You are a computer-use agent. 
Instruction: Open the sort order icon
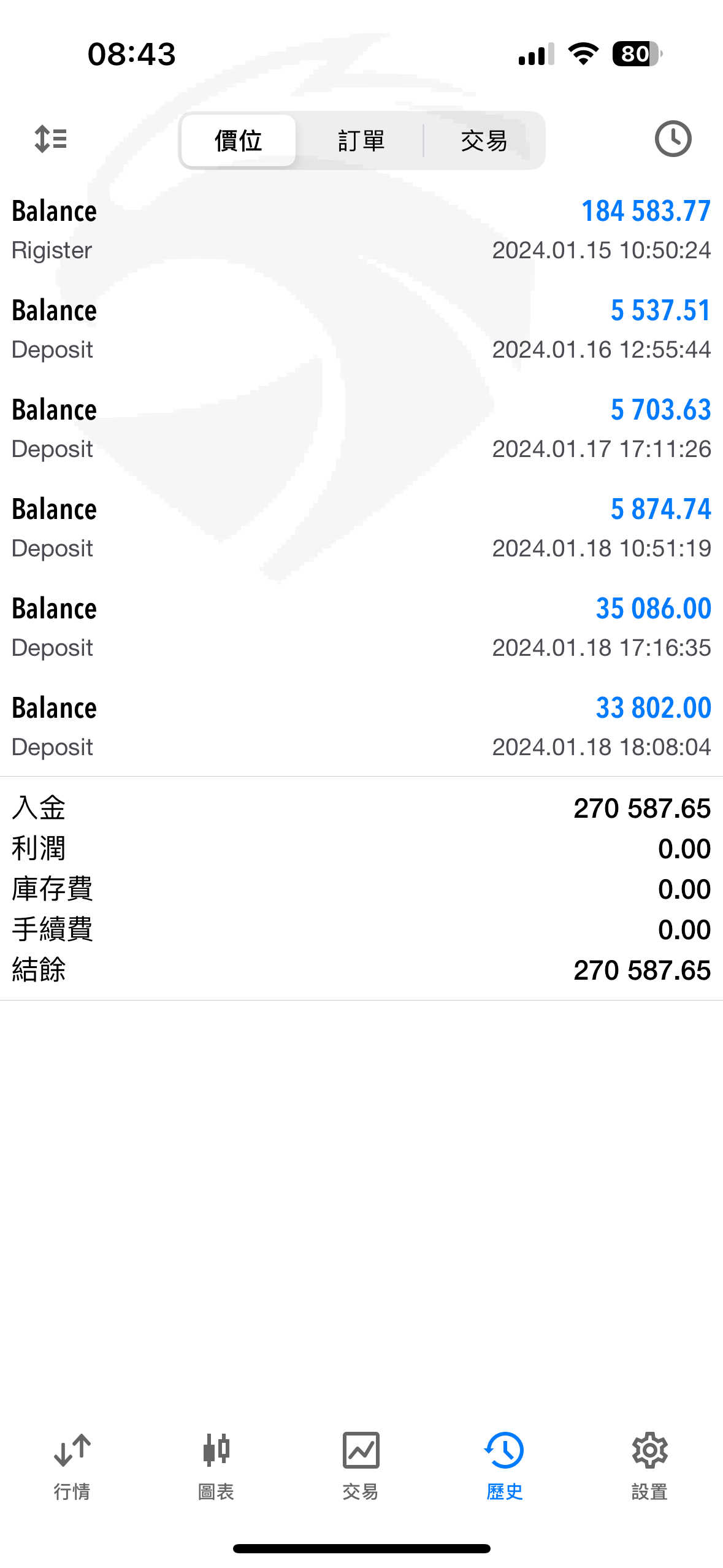click(50, 139)
